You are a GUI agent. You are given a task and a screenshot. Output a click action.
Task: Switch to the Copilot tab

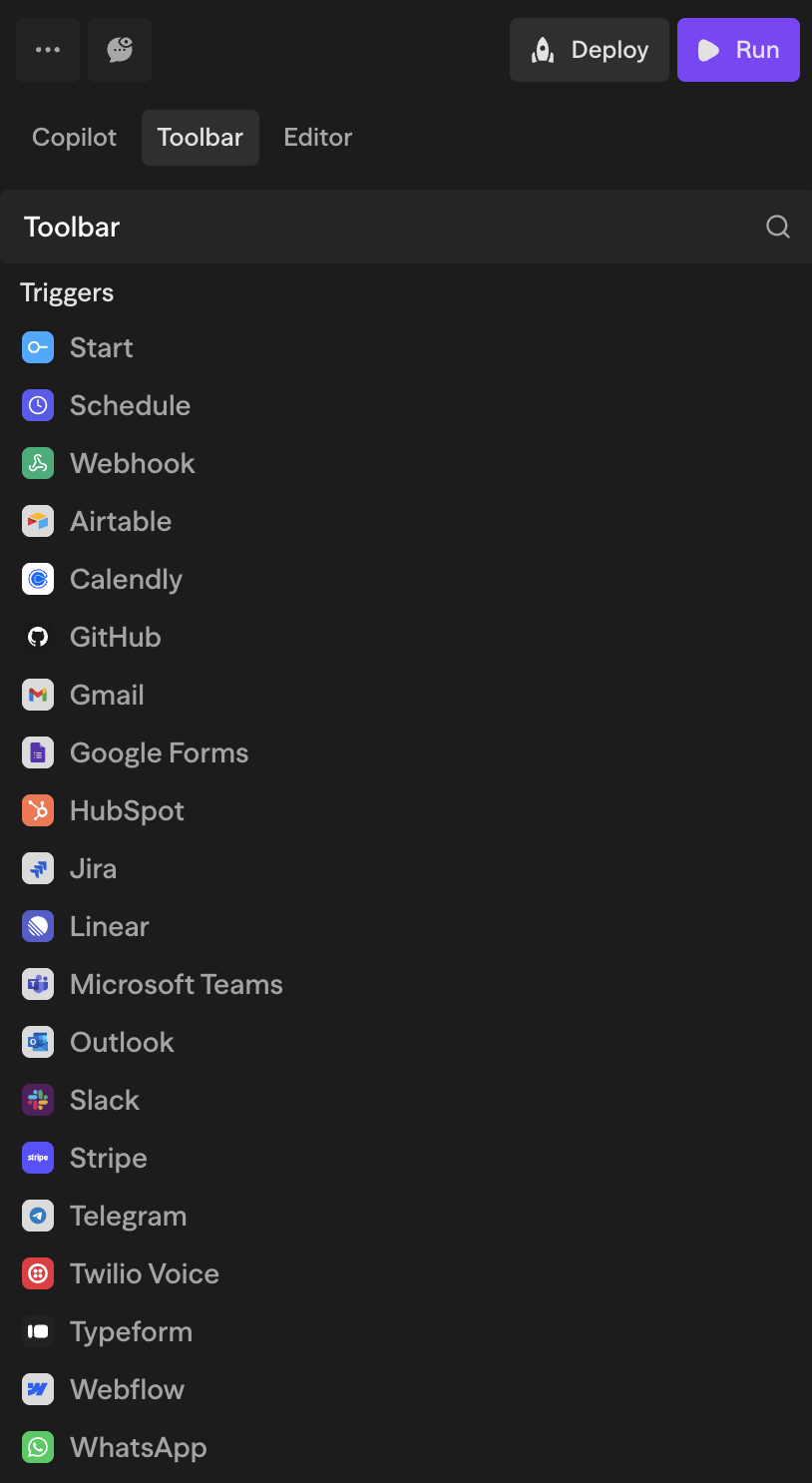(74, 138)
